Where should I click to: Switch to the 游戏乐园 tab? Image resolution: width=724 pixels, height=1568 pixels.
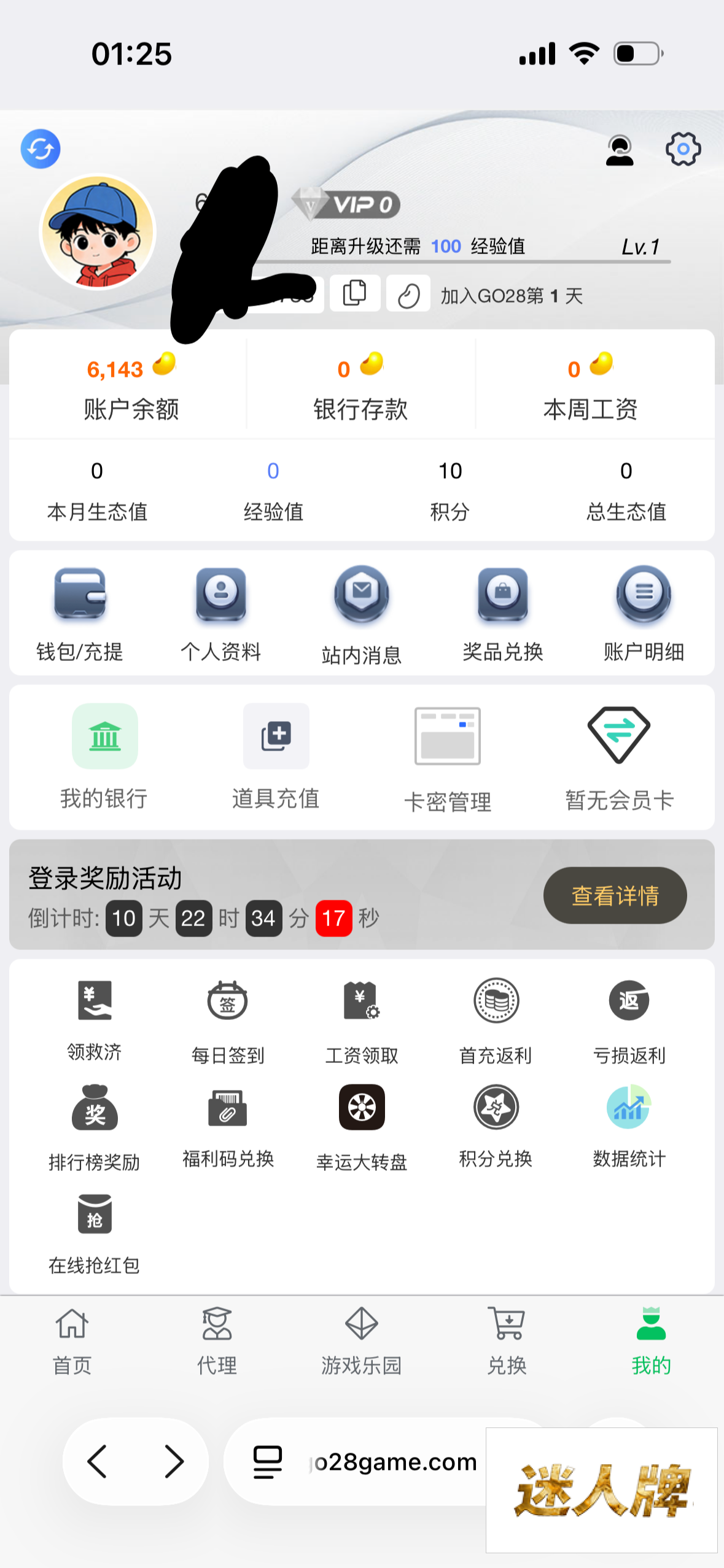(362, 1340)
